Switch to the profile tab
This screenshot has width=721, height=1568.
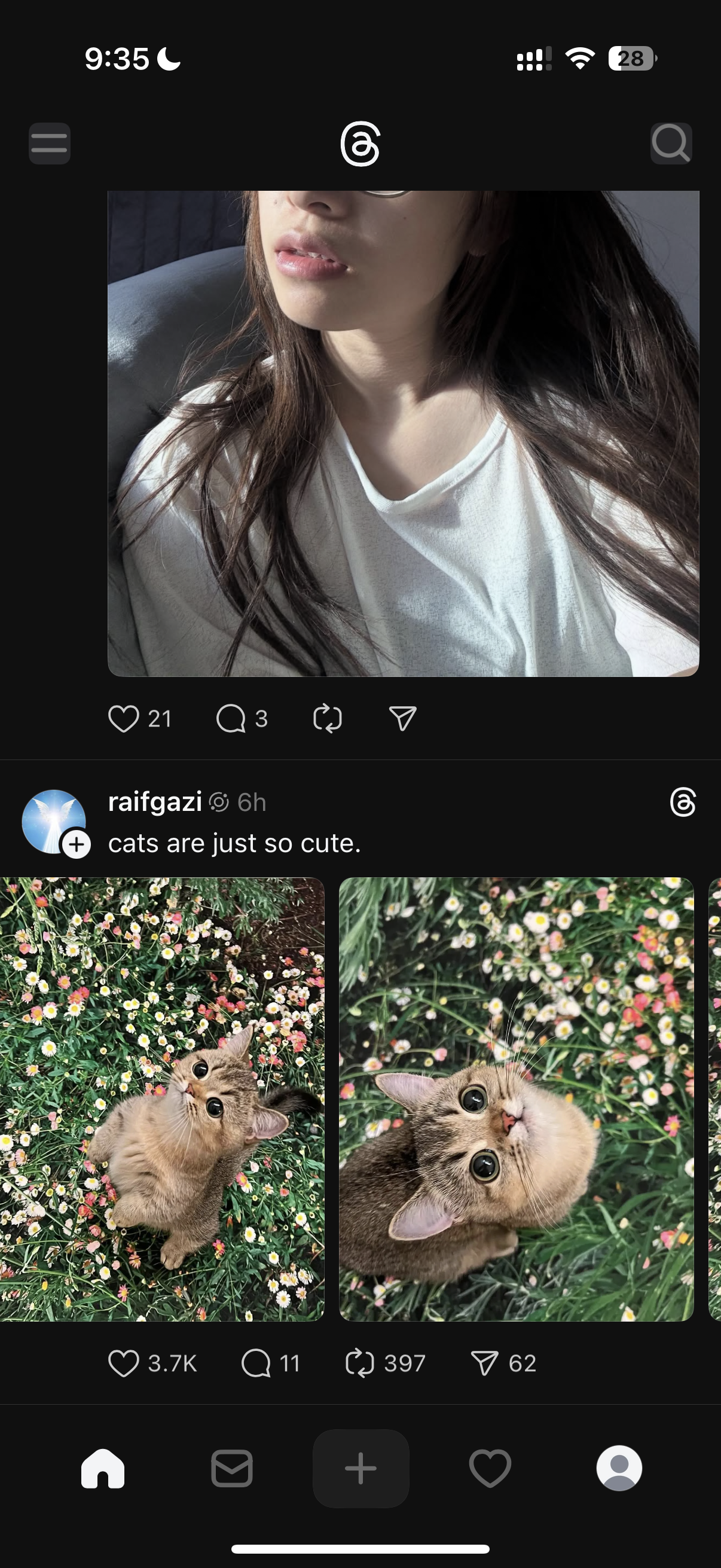click(x=619, y=1468)
